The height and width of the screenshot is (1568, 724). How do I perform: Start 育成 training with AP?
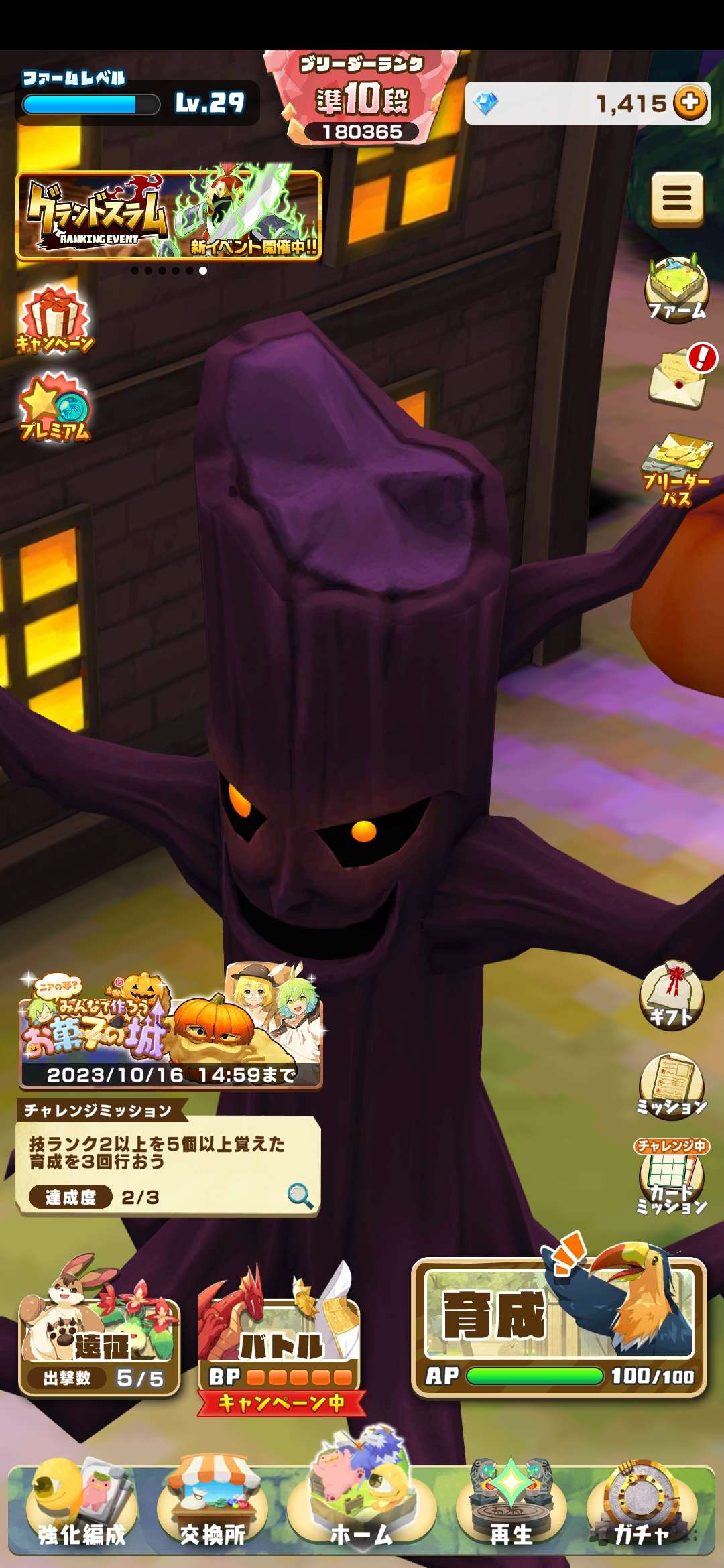558,1327
